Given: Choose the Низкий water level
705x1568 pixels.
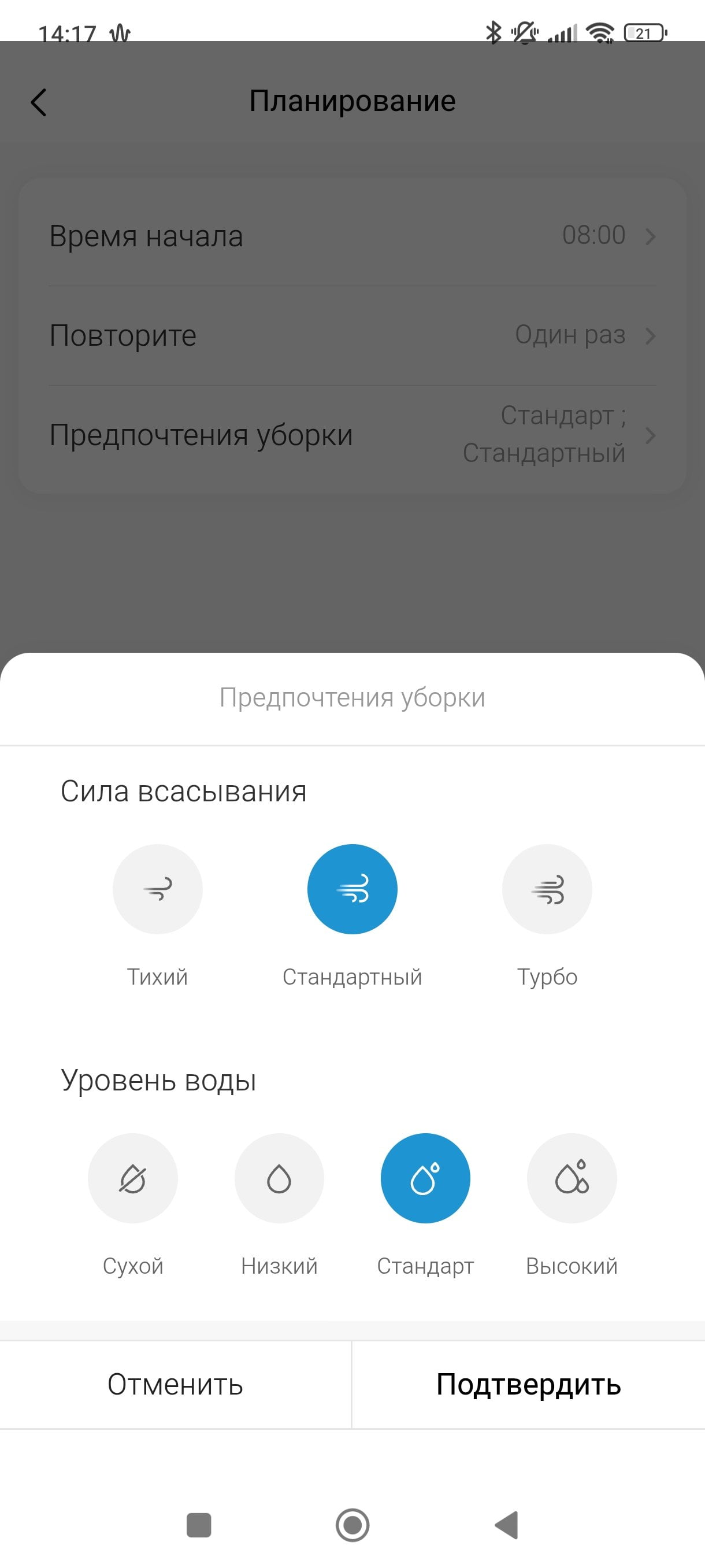Looking at the screenshot, I should pos(279,1178).
